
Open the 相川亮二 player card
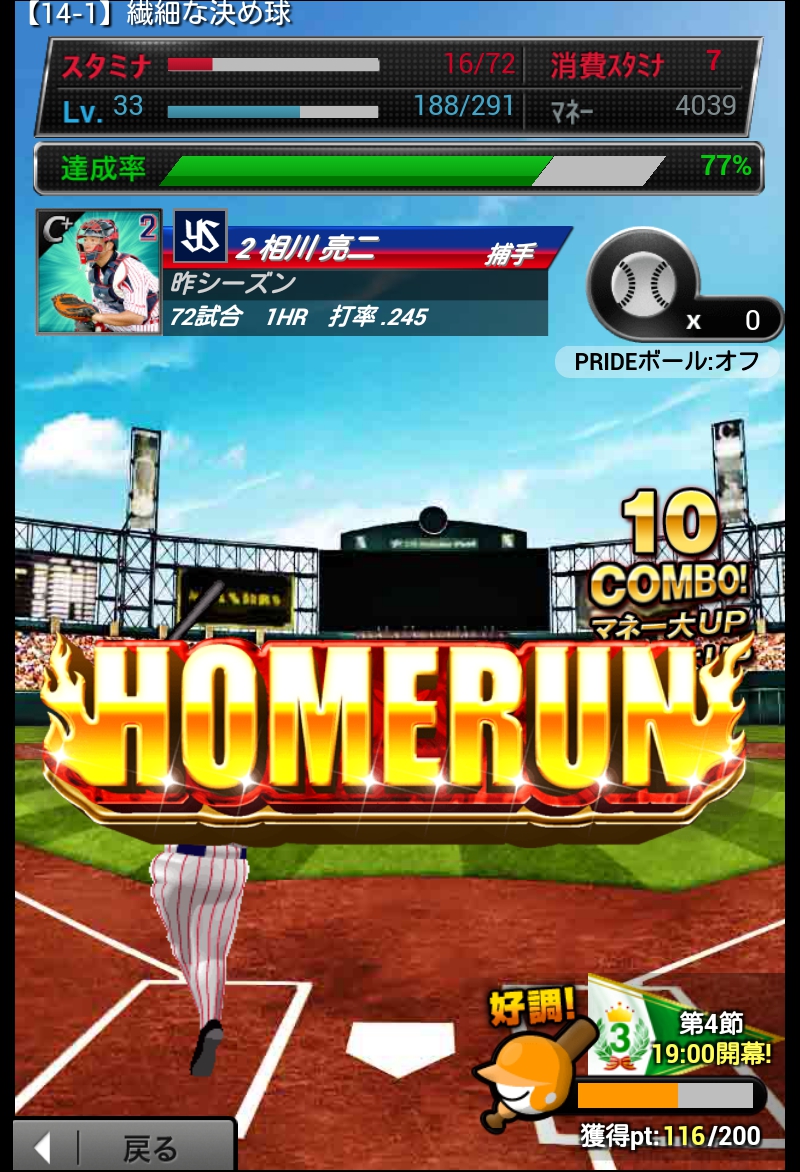pyautogui.click(x=99, y=271)
